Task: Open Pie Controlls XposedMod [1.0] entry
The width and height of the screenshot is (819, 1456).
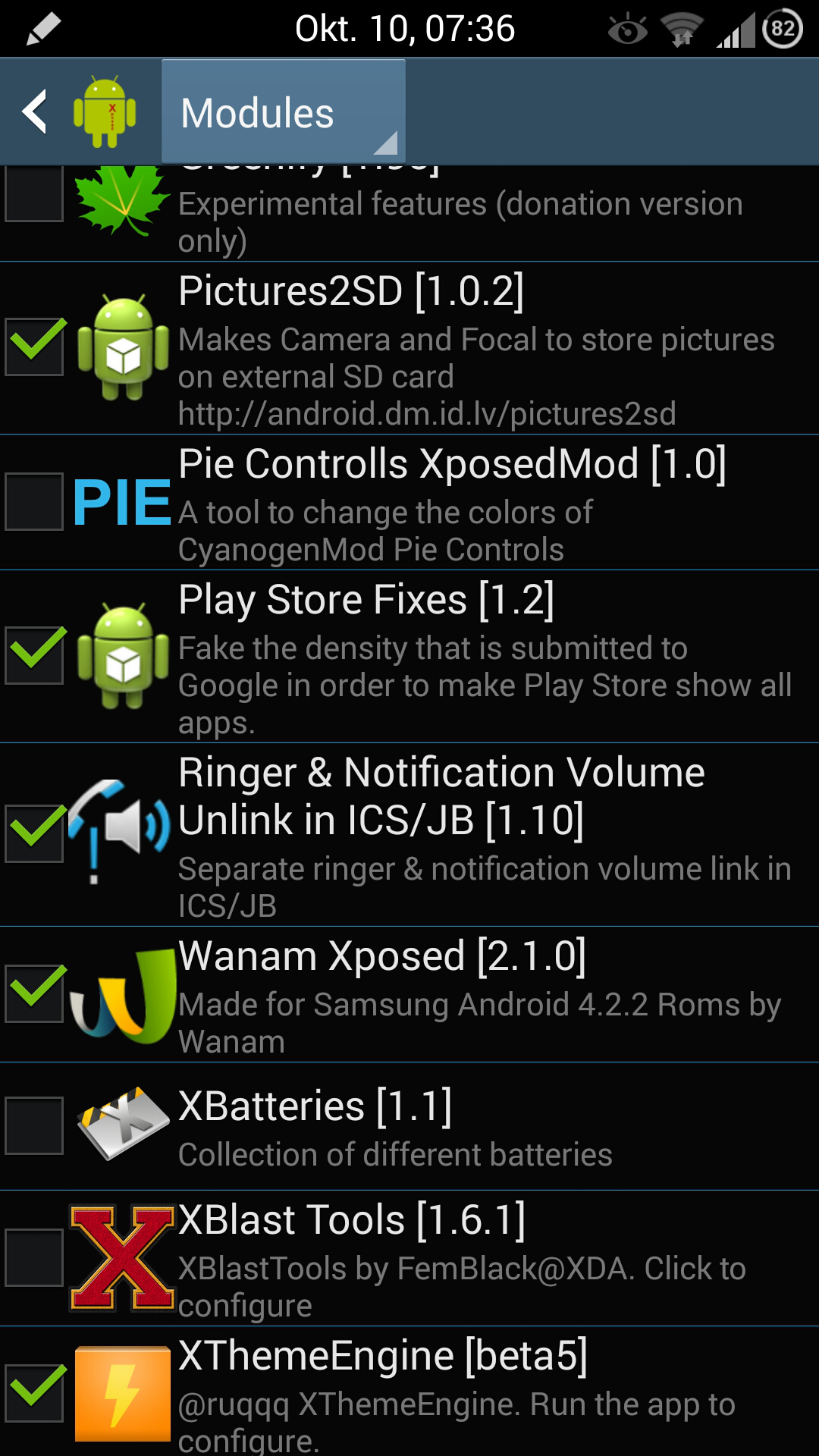Action: [409, 503]
